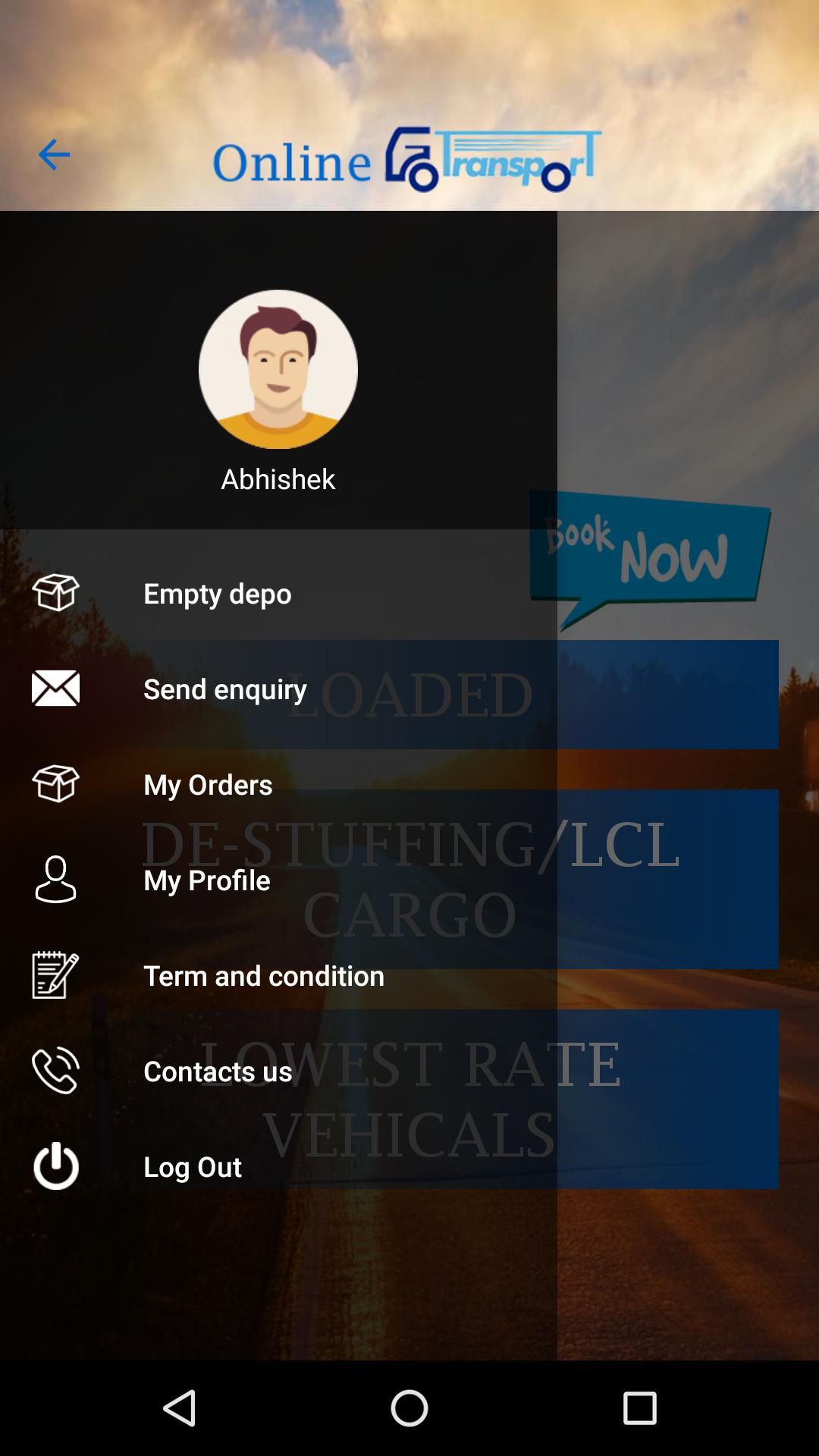Screen dimensions: 819x1456
Task: Go to the system home screen
Action: coord(409,1408)
